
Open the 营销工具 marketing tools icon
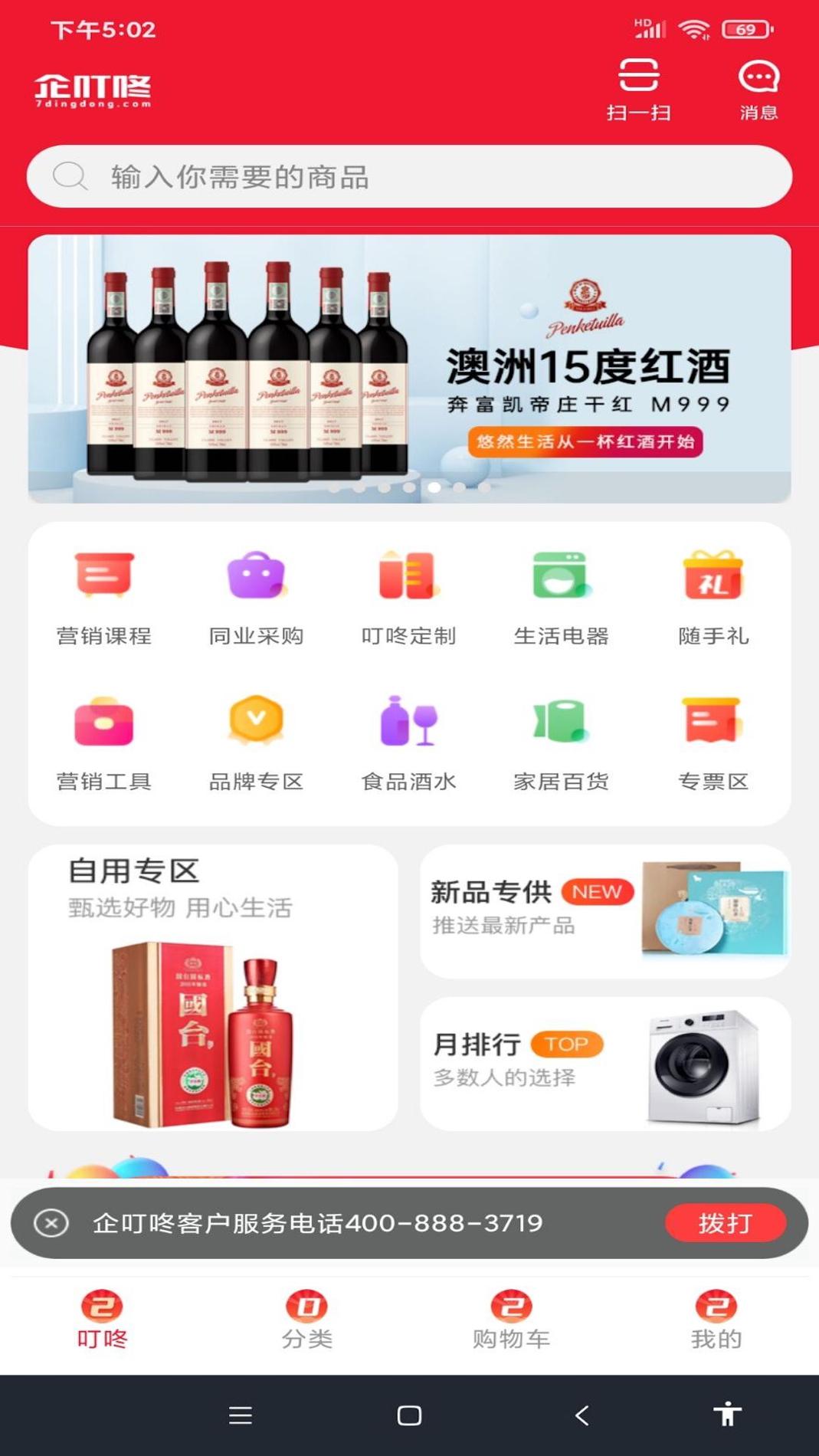(x=104, y=739)
